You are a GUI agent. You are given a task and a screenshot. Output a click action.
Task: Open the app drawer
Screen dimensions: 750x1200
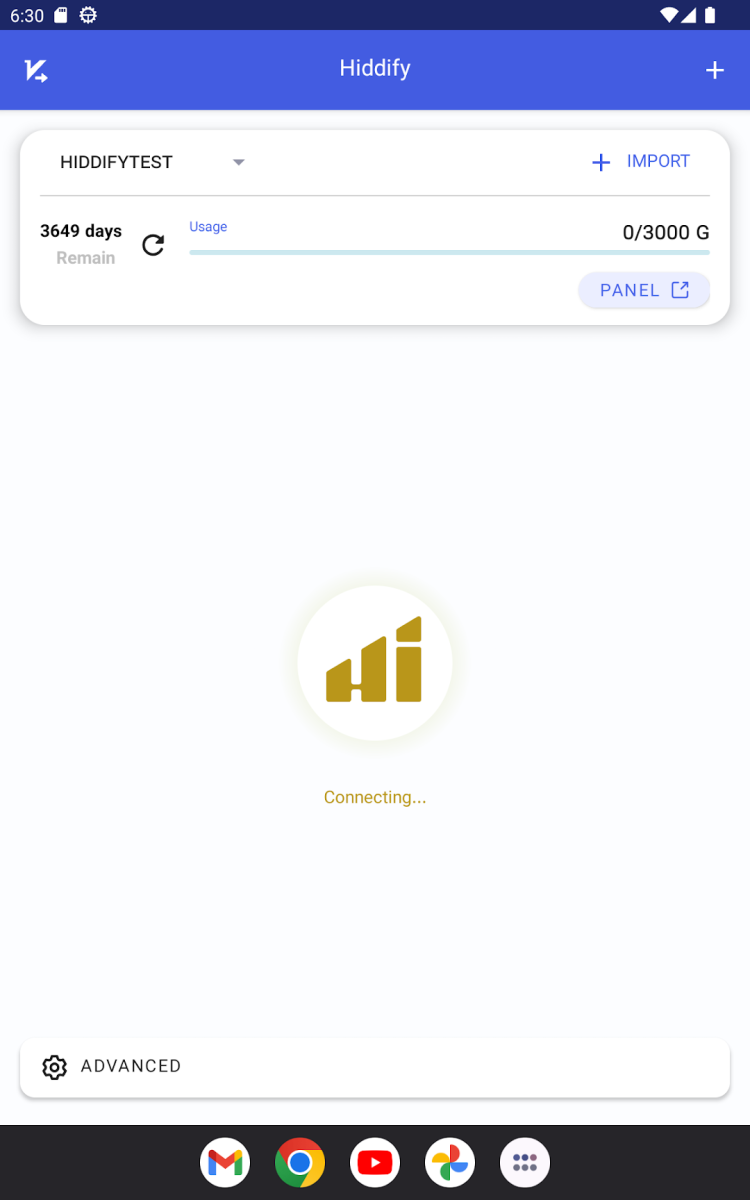525,1163
